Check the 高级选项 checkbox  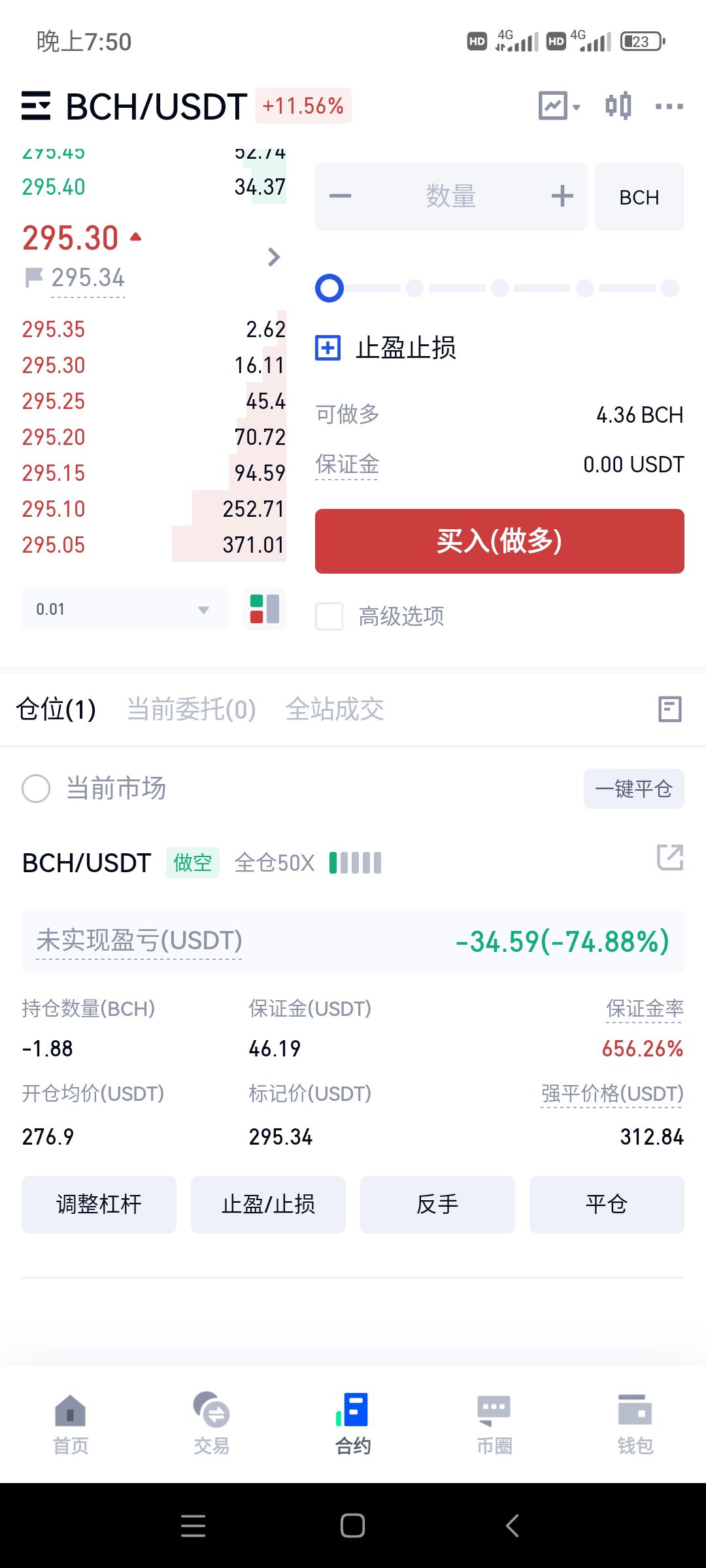click(329, 616)
